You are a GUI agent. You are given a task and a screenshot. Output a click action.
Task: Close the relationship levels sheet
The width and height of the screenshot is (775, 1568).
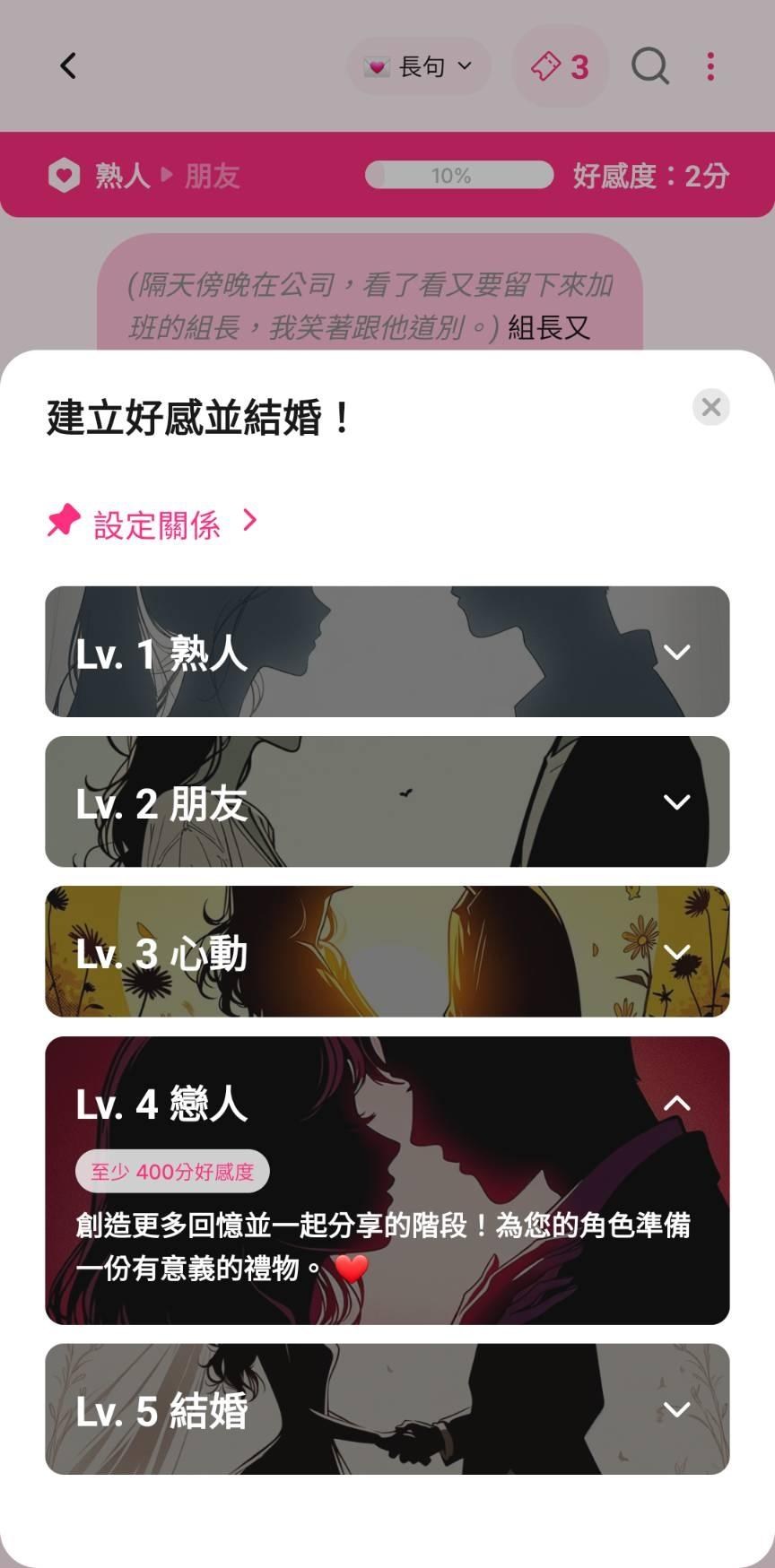pyautogui.click(x=711, y=408)
